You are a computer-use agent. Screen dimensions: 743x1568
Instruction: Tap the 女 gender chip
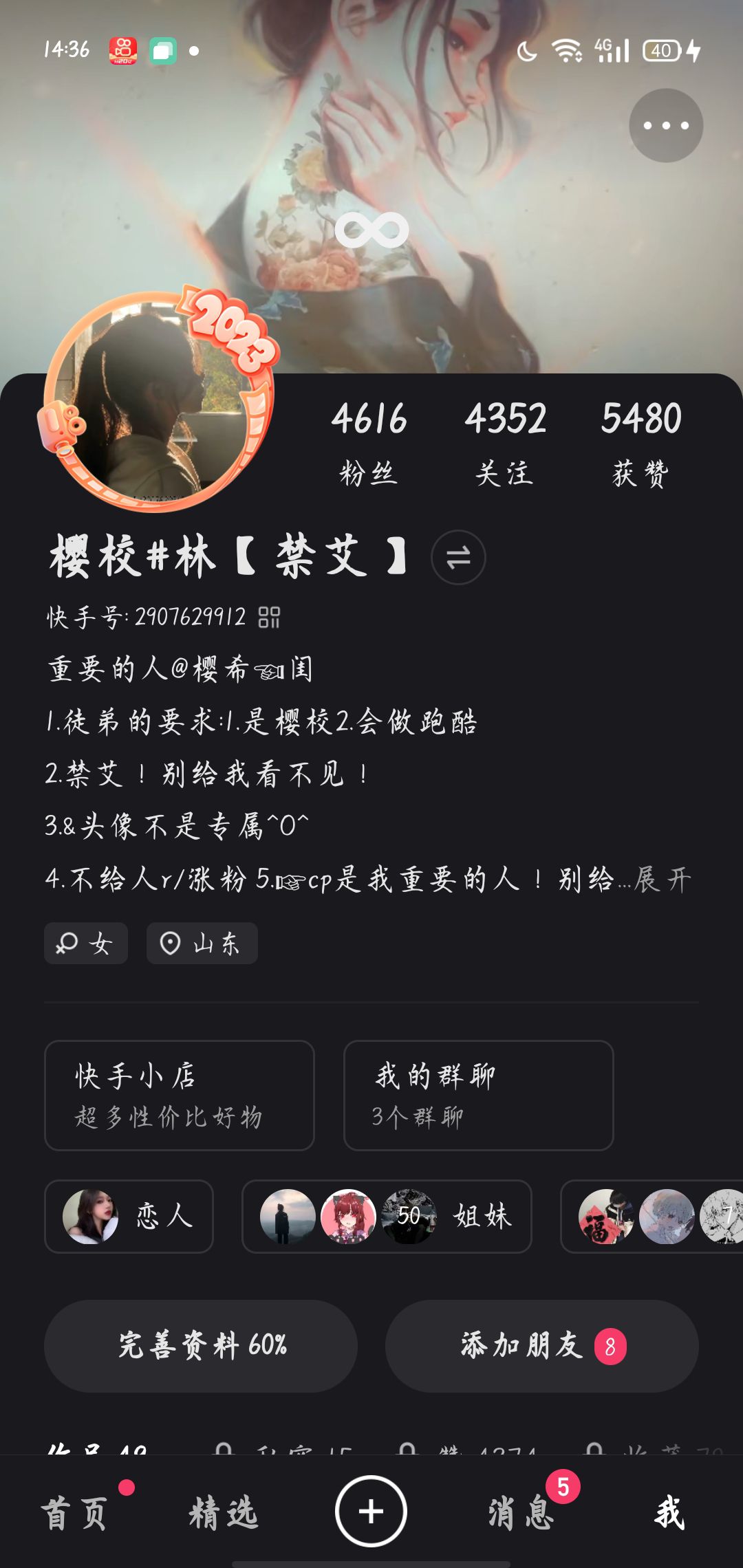pyautogui.click(x=86, y=943)
